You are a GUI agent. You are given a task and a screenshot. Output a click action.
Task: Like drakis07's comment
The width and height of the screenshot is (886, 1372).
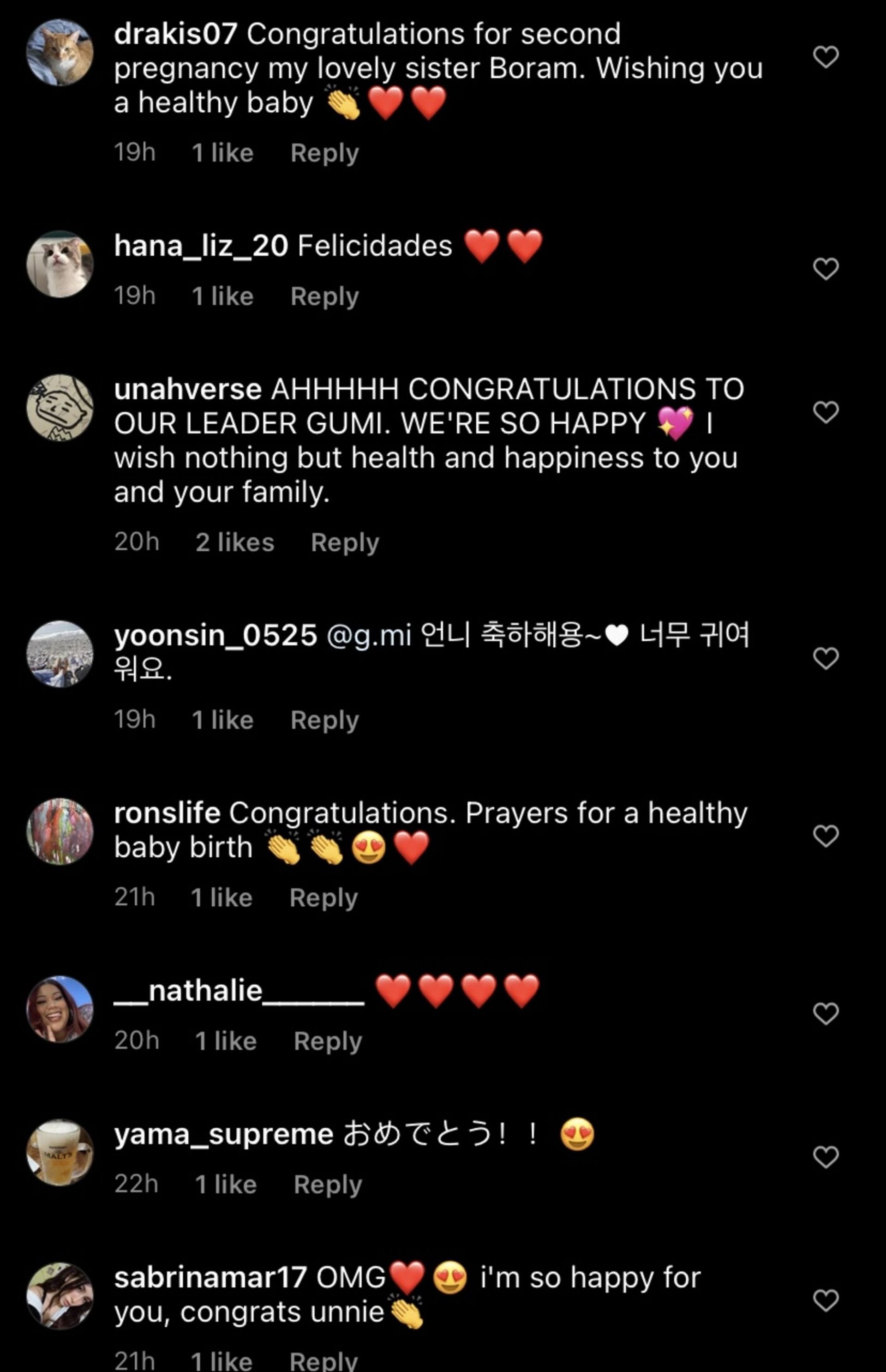coord(826,57)
